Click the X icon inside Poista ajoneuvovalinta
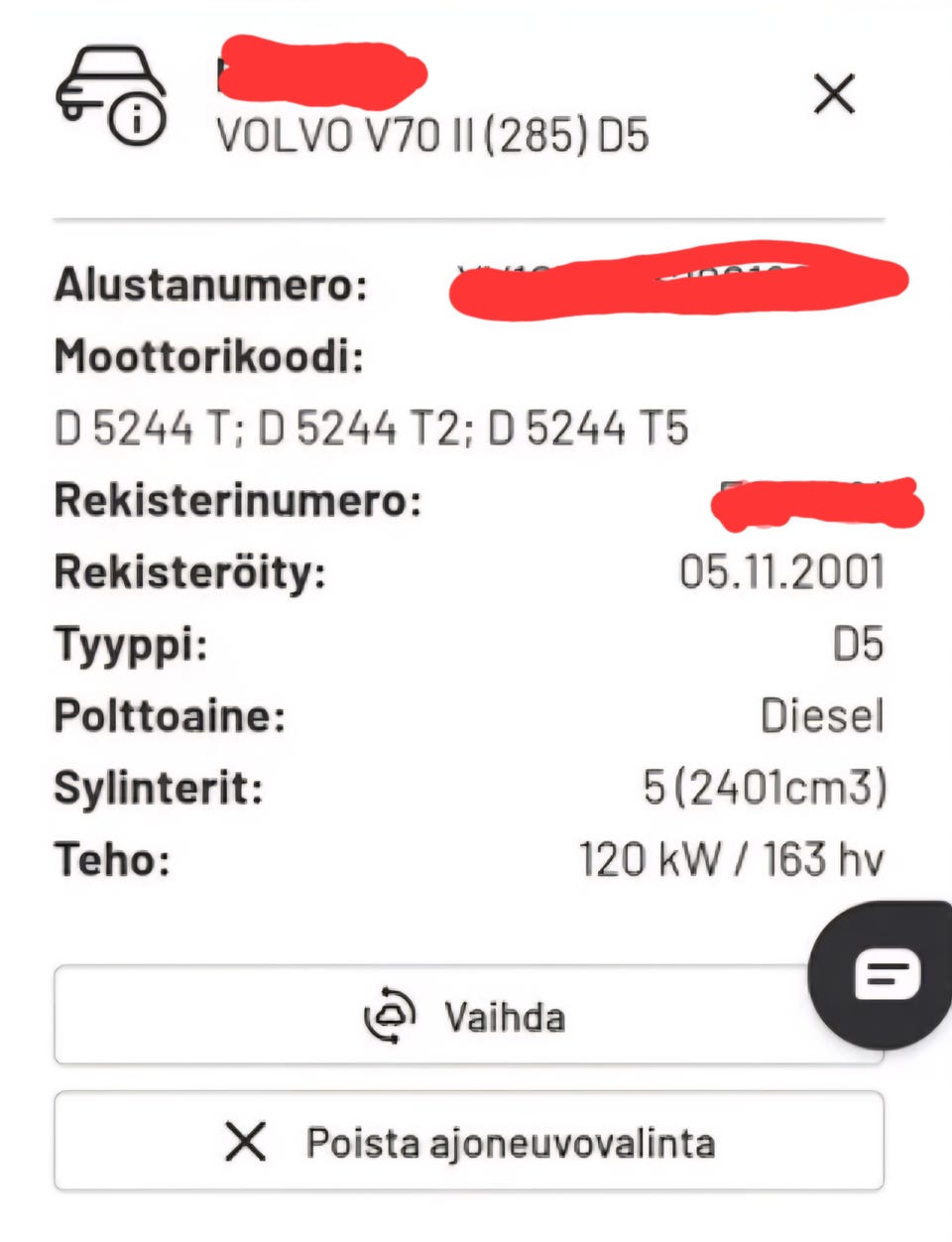 tap(245, 1142)
